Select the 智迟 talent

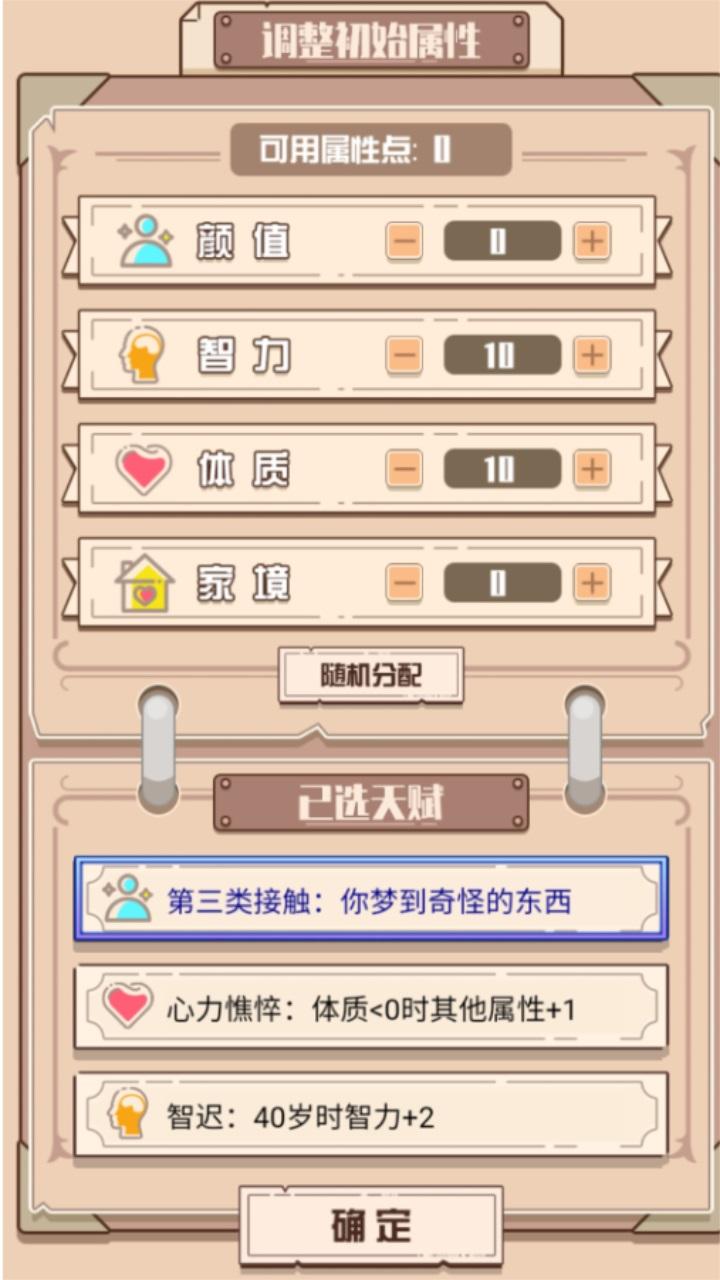click(x=370, y=1116)
